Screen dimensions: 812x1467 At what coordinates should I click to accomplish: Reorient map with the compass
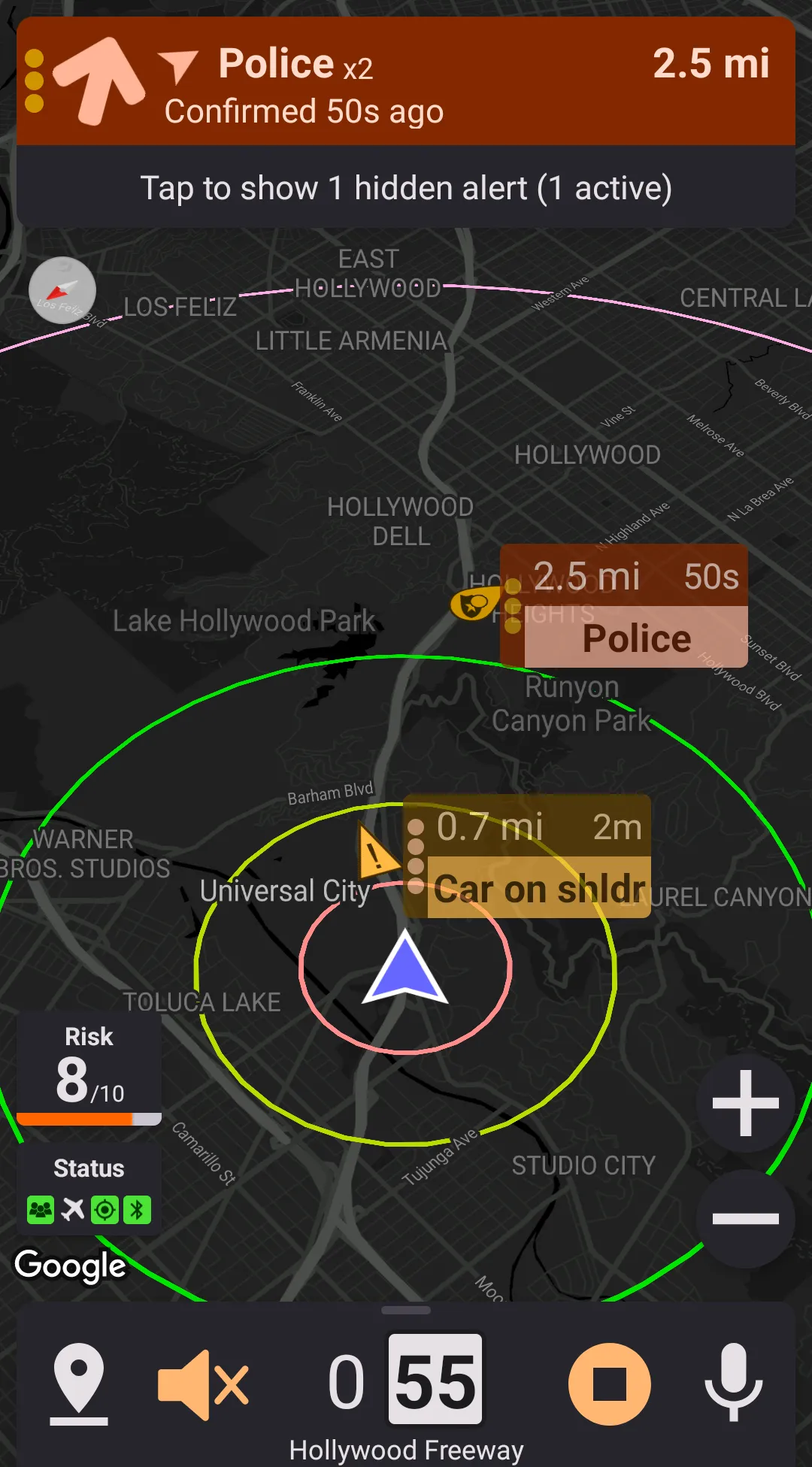tap(62, 290)
